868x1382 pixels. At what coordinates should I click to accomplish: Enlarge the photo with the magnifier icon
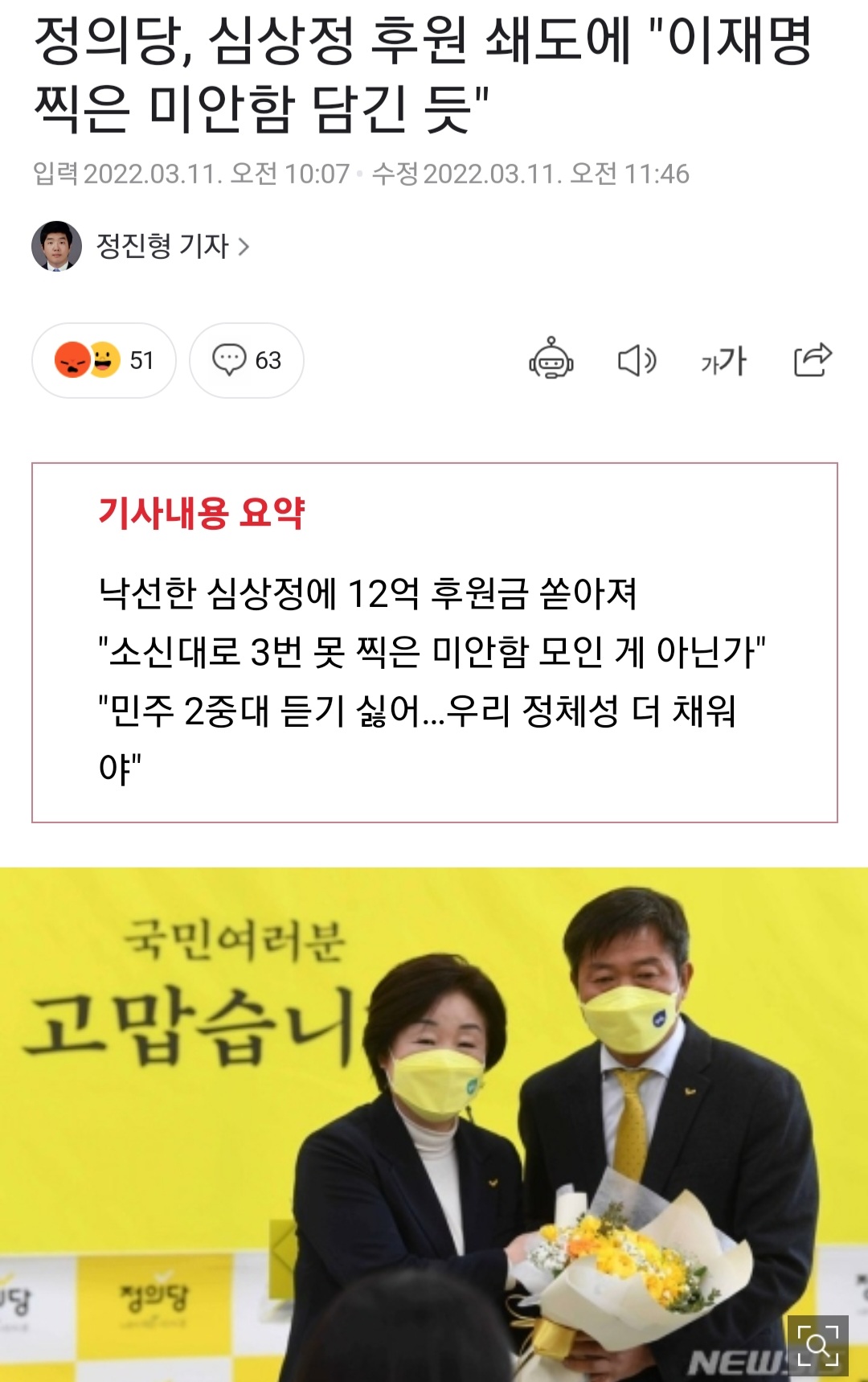point(817,1345)
